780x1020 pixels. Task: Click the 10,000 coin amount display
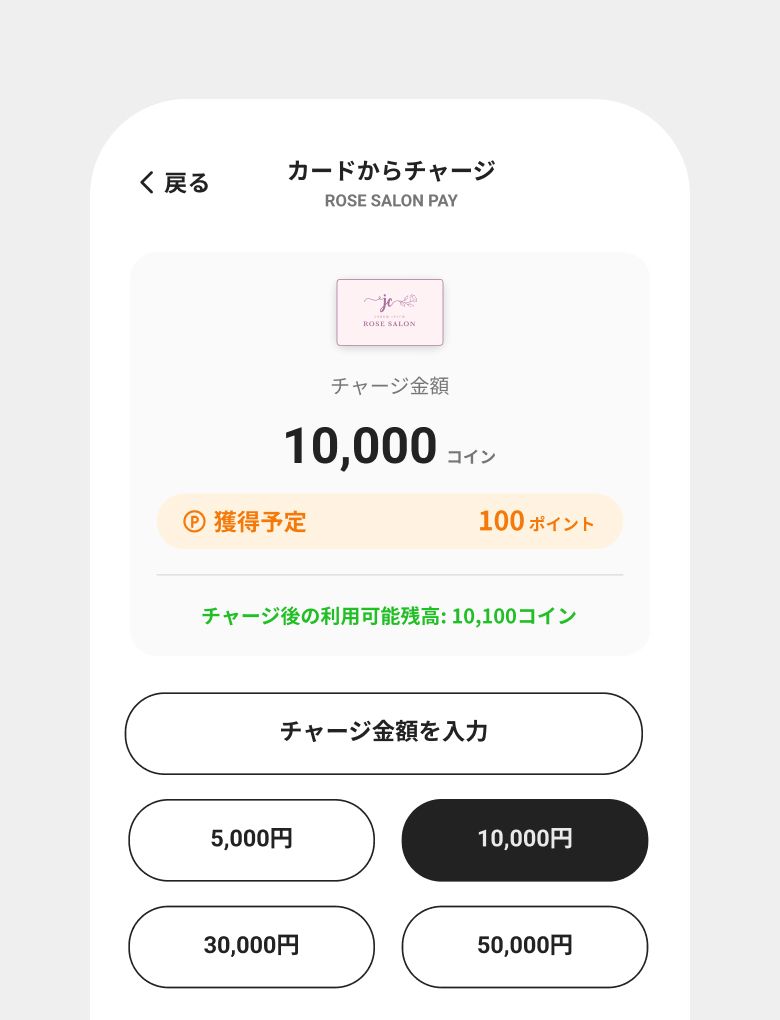point(361,444)
